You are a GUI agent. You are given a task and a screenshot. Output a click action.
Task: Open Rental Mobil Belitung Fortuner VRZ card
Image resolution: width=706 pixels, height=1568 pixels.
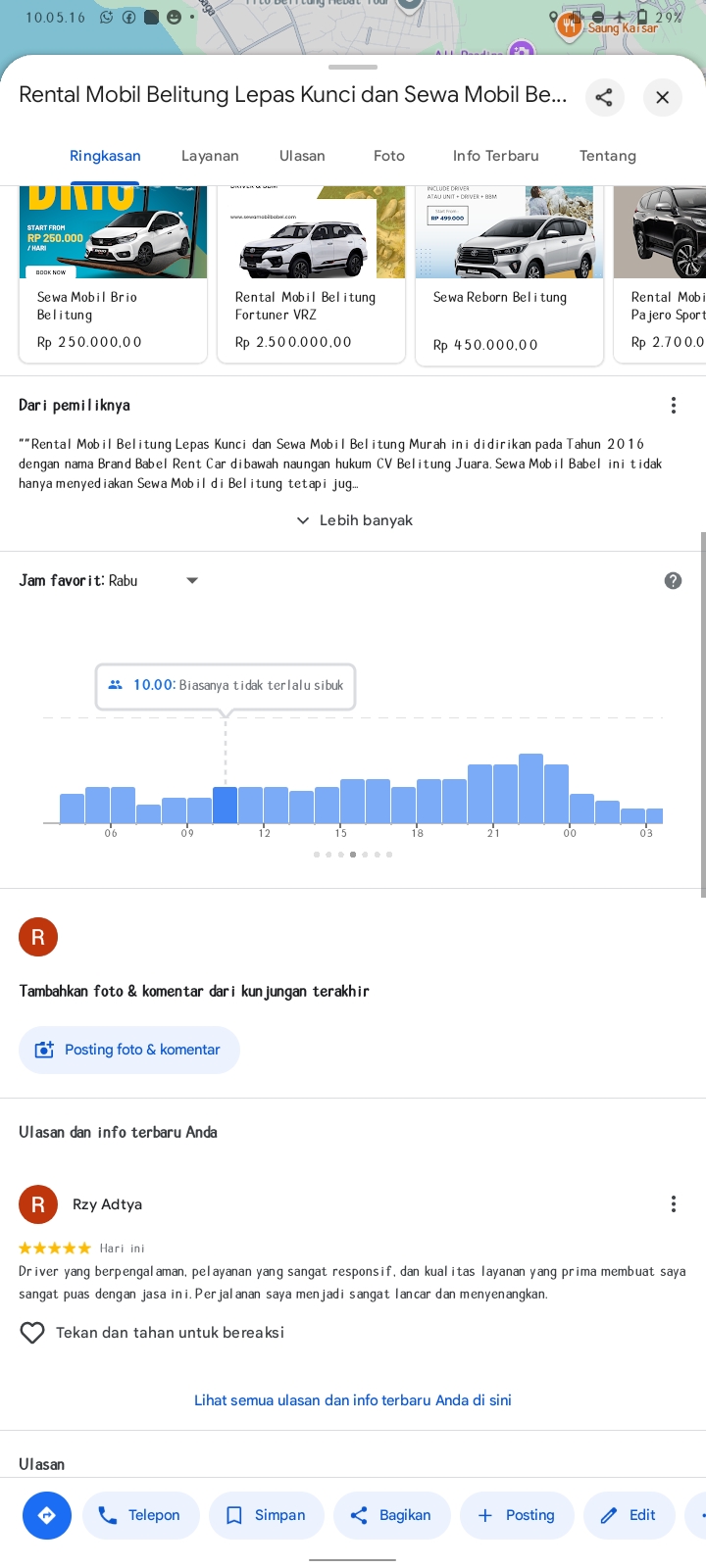pyautogui.click(x=312, y=274)
